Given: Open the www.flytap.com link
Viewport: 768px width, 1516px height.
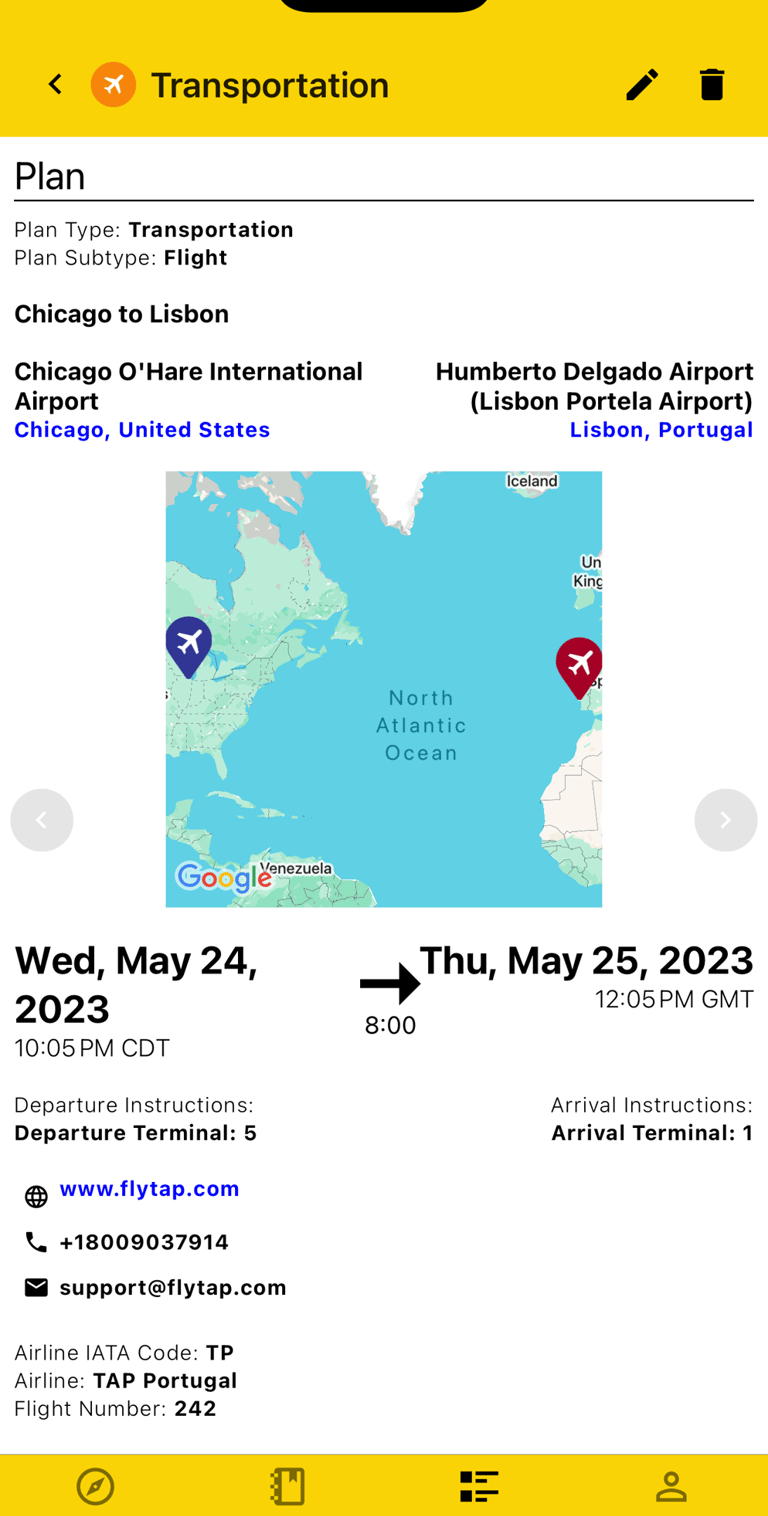Looking at the screenshot, I should (x=149, y=1188).
